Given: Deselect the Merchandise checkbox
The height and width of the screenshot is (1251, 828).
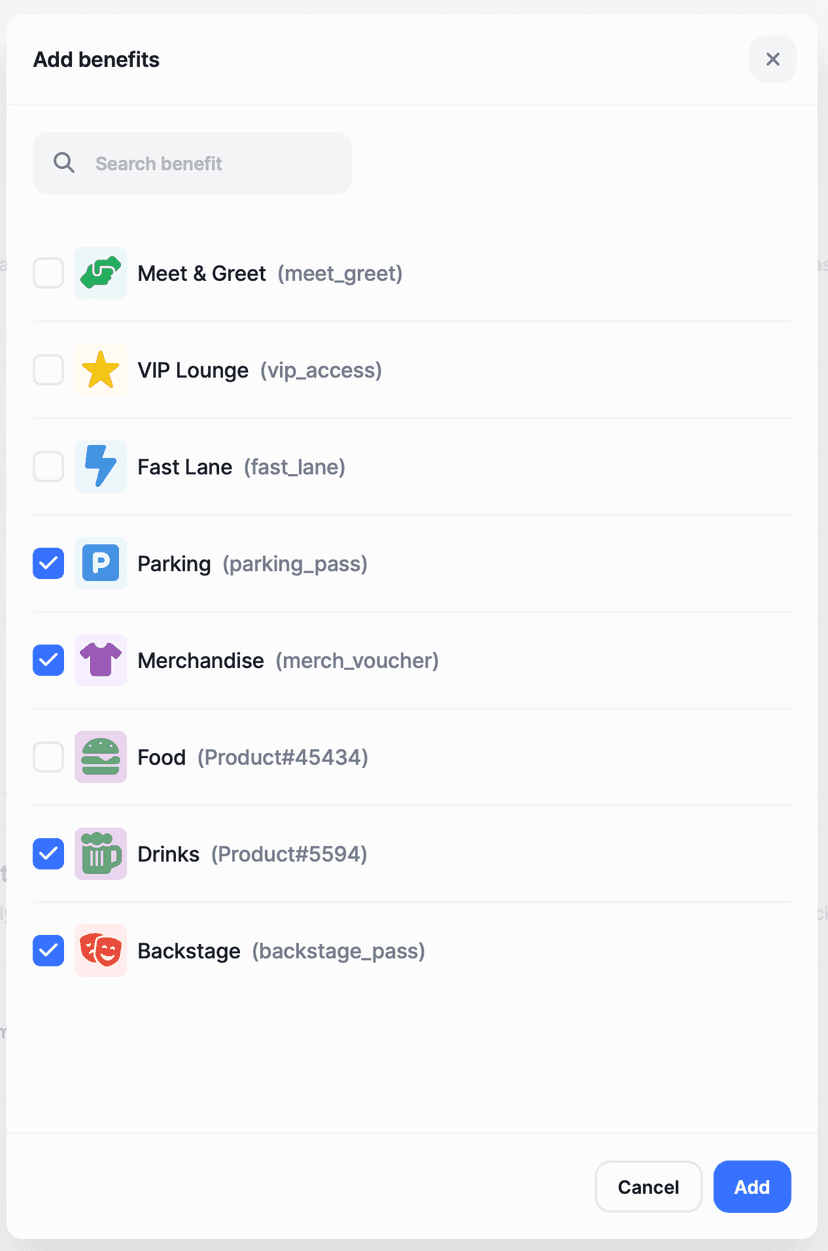Looking at the screenshot, I should click(x=49, y=660).
